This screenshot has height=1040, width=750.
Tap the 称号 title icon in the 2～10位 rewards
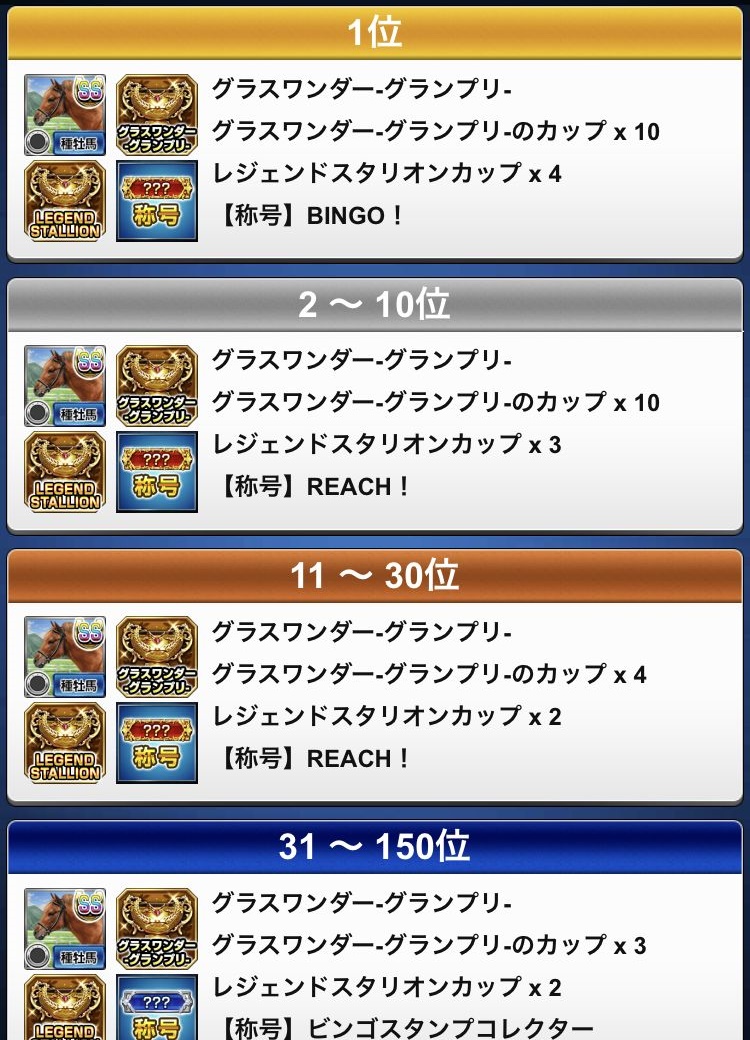coord(157,471)
